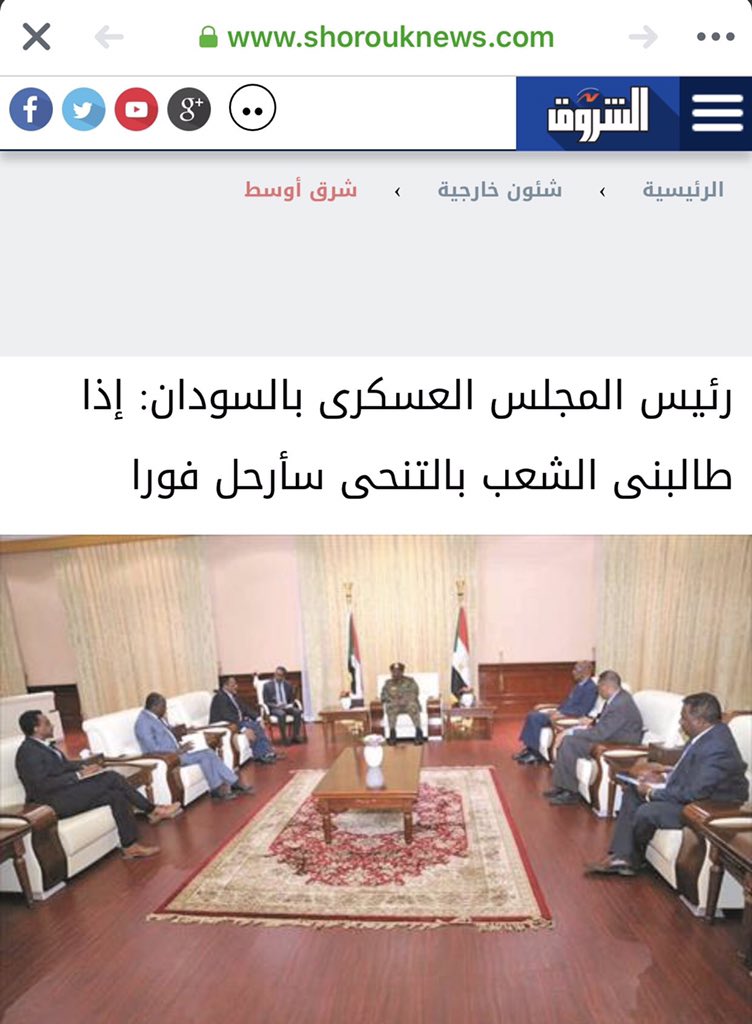Open شئون خارجية section breadcrumb
This screenshot has height=1024, width=752.
[499, 190]
